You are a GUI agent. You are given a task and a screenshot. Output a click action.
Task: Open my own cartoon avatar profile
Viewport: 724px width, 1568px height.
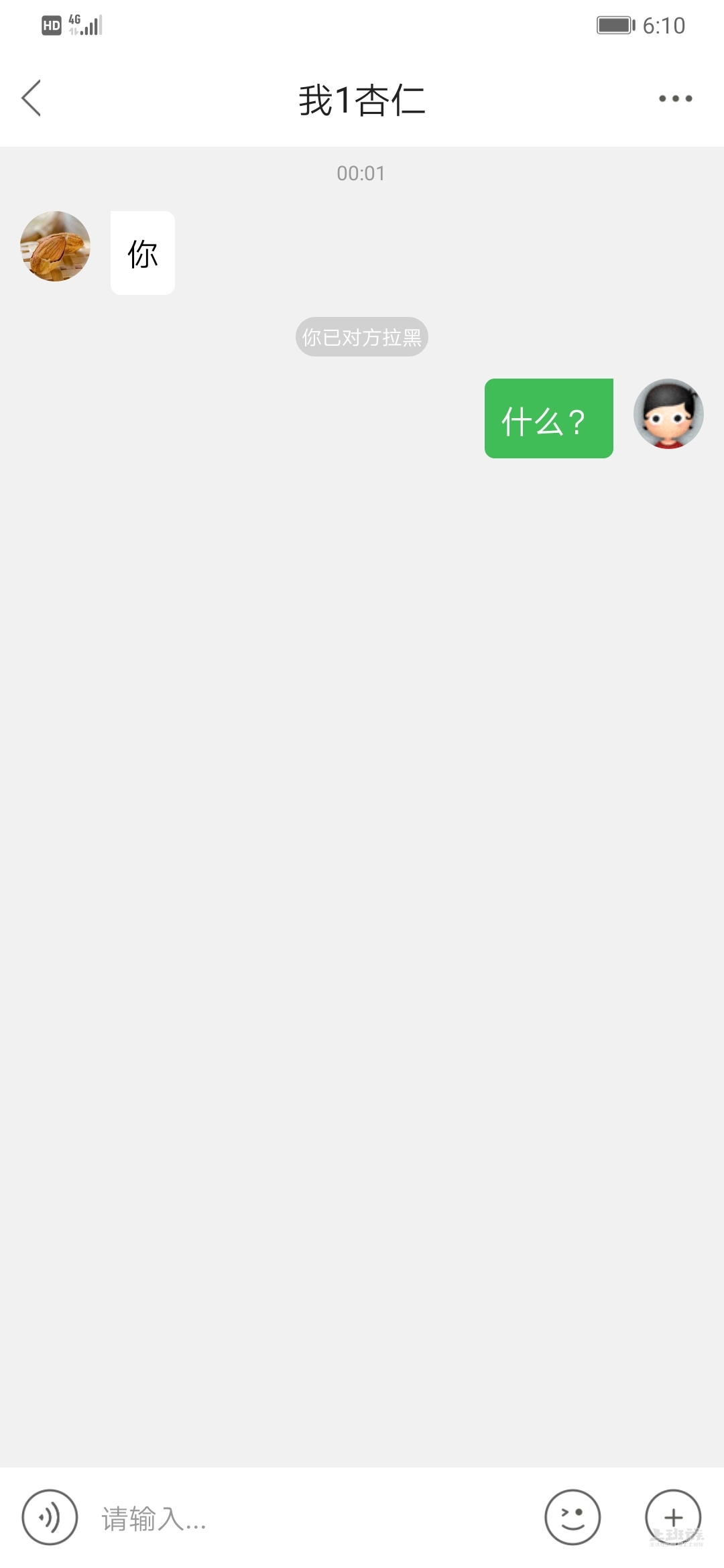pos(668,413)
